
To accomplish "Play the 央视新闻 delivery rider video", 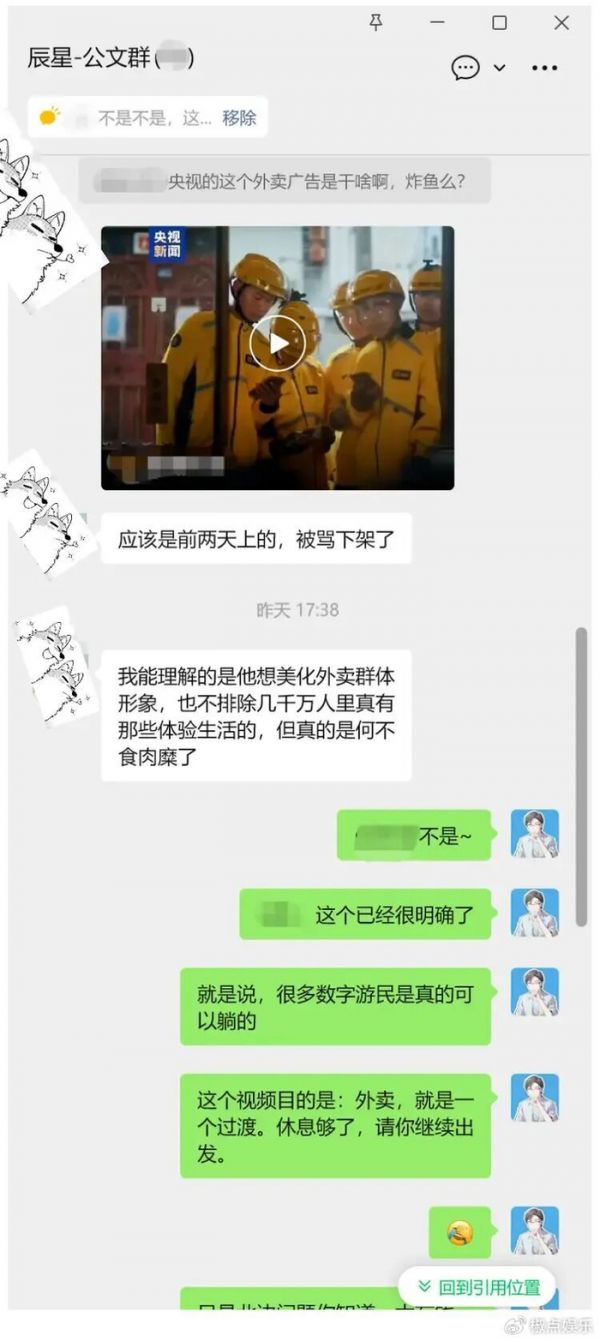I will (x=277, y=343).
